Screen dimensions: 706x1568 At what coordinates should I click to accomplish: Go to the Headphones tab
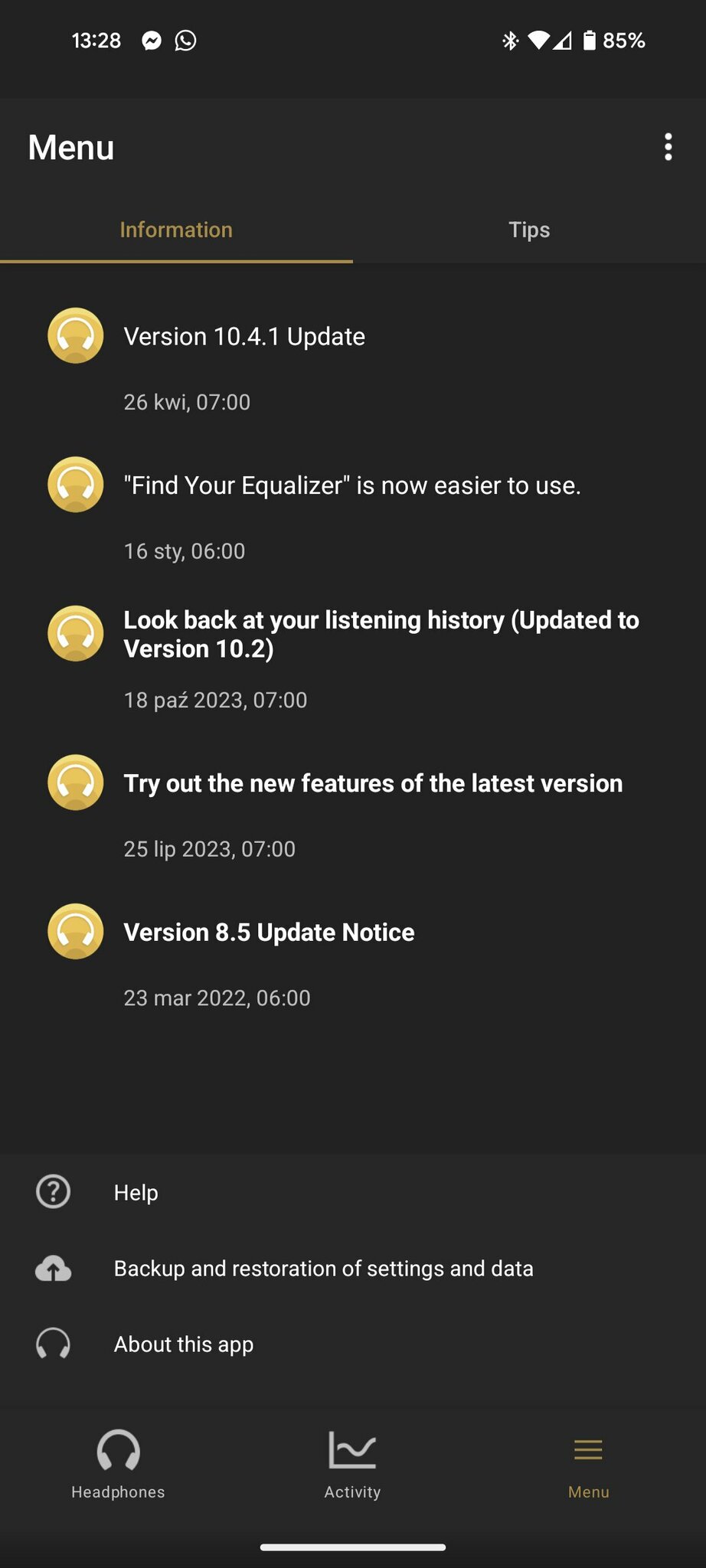point(118,1463)
